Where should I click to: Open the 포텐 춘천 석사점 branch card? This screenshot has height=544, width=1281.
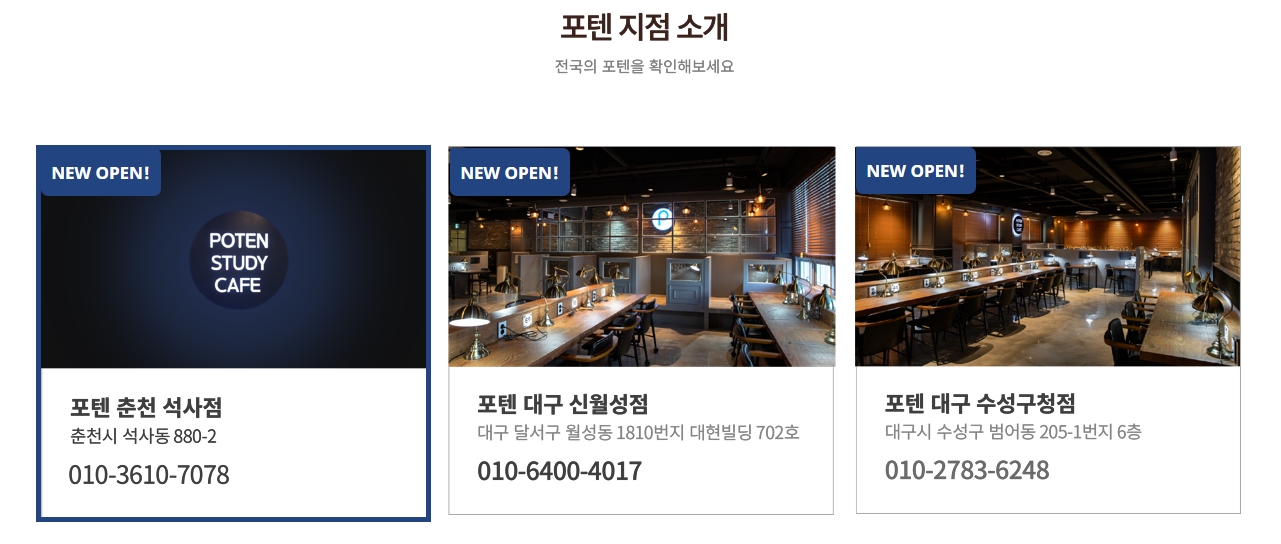(x=233, y=333)
